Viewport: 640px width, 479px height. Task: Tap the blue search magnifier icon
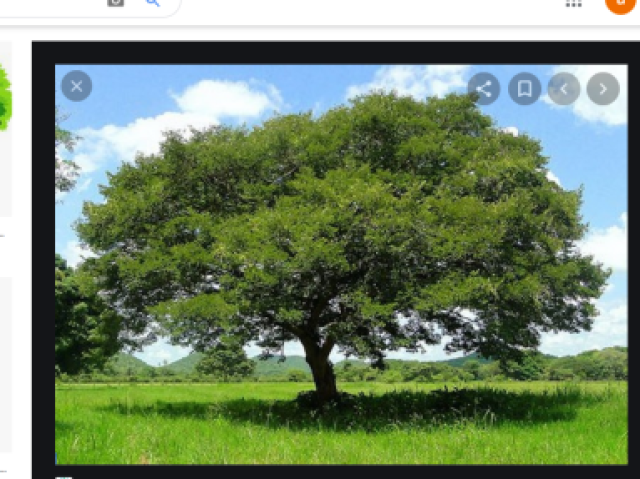click(x=153, y=3)
